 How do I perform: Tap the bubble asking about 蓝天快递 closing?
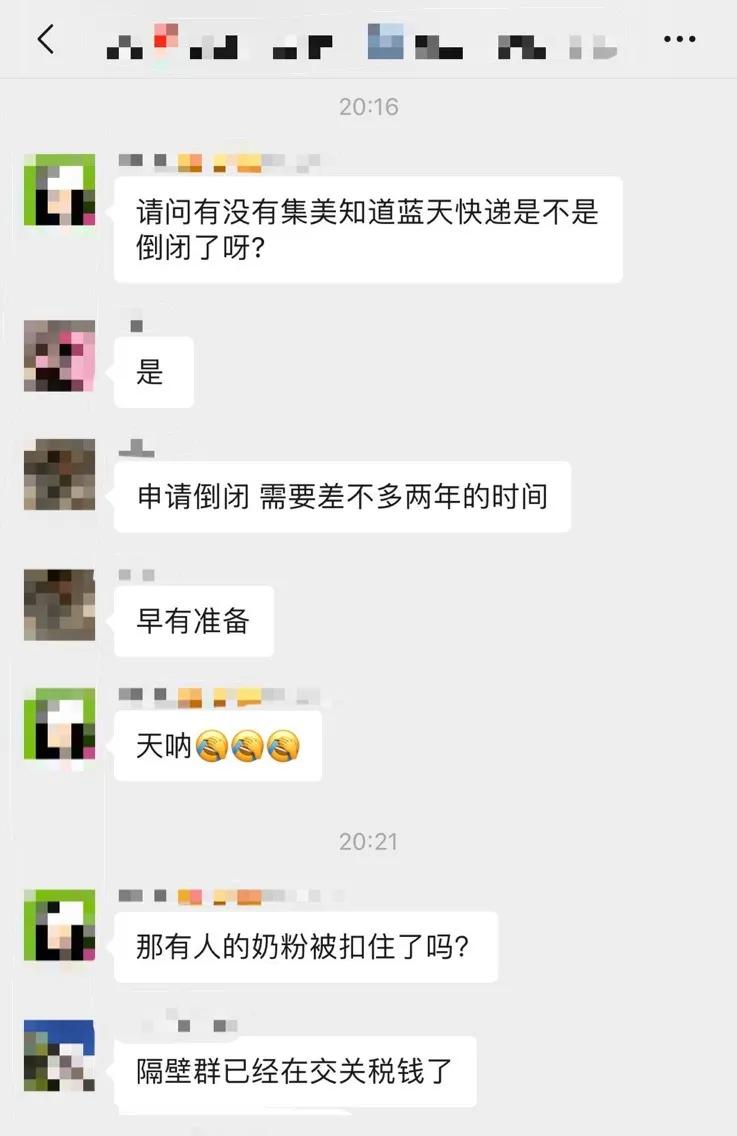pyautogui.click(x=368, y=228)
